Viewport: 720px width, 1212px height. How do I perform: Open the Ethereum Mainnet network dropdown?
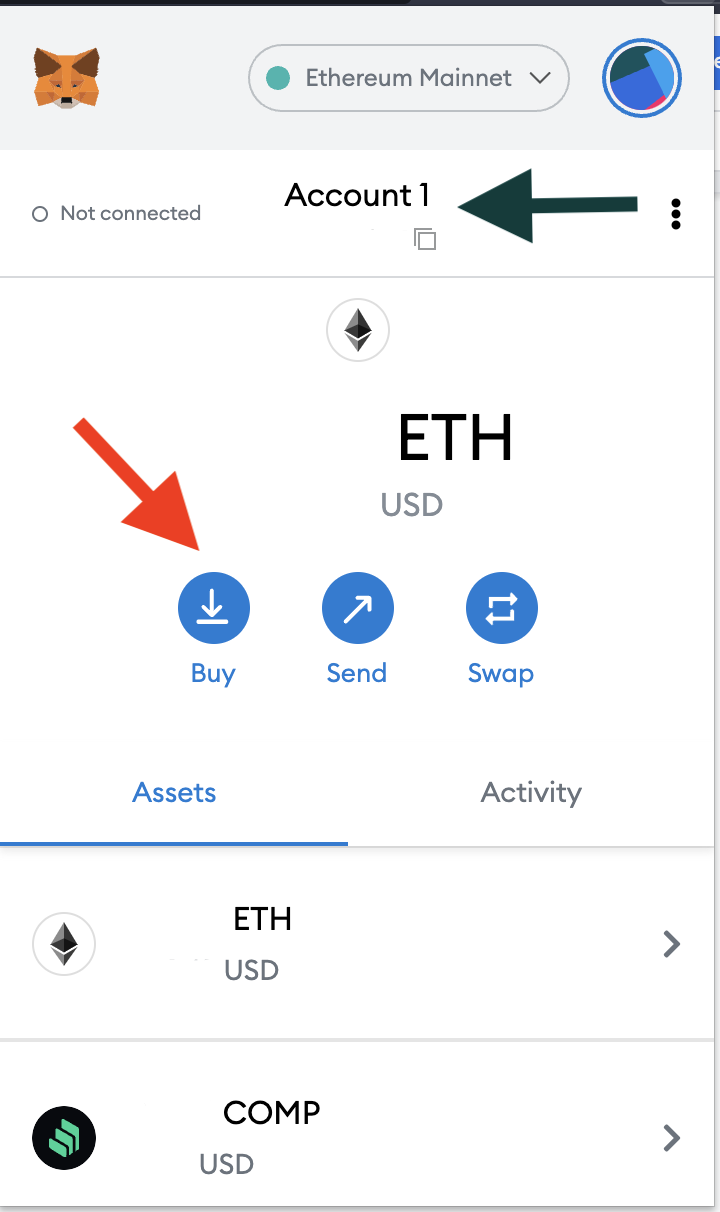pos(408,78)
